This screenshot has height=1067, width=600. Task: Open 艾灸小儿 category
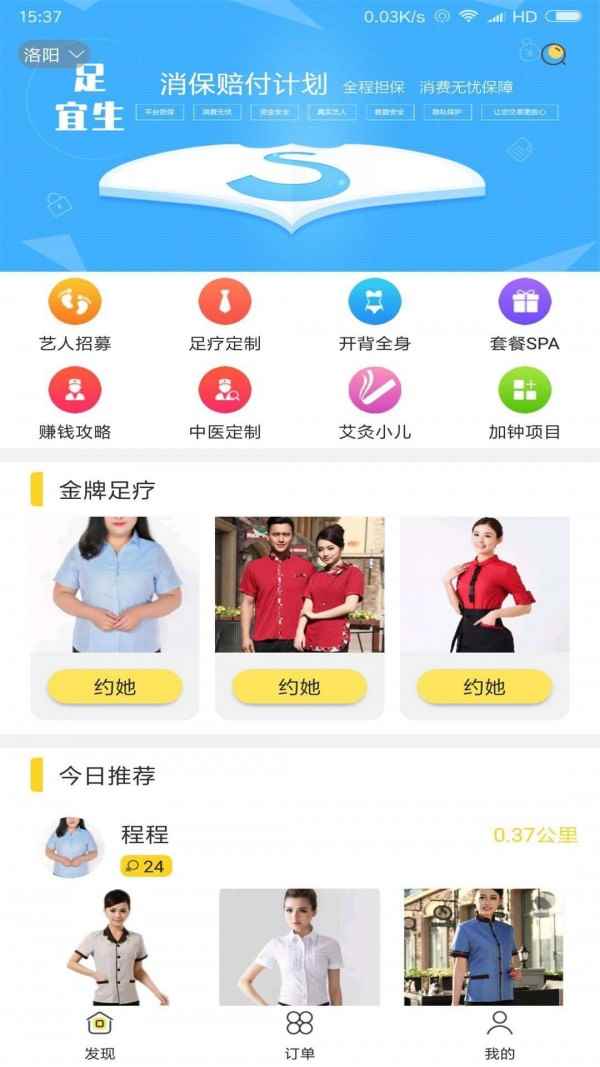[375, 404]
